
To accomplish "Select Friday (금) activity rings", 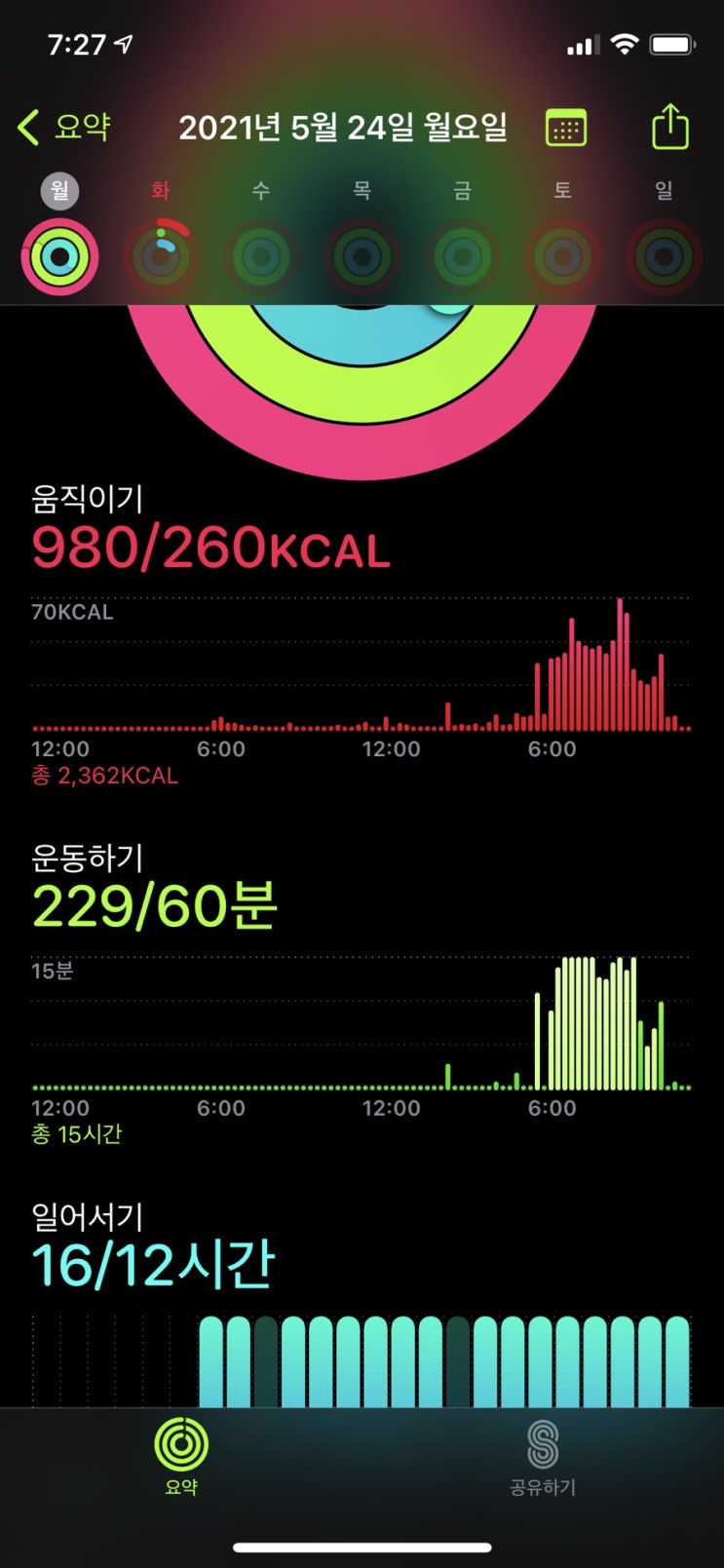I will tap(462, 257).
